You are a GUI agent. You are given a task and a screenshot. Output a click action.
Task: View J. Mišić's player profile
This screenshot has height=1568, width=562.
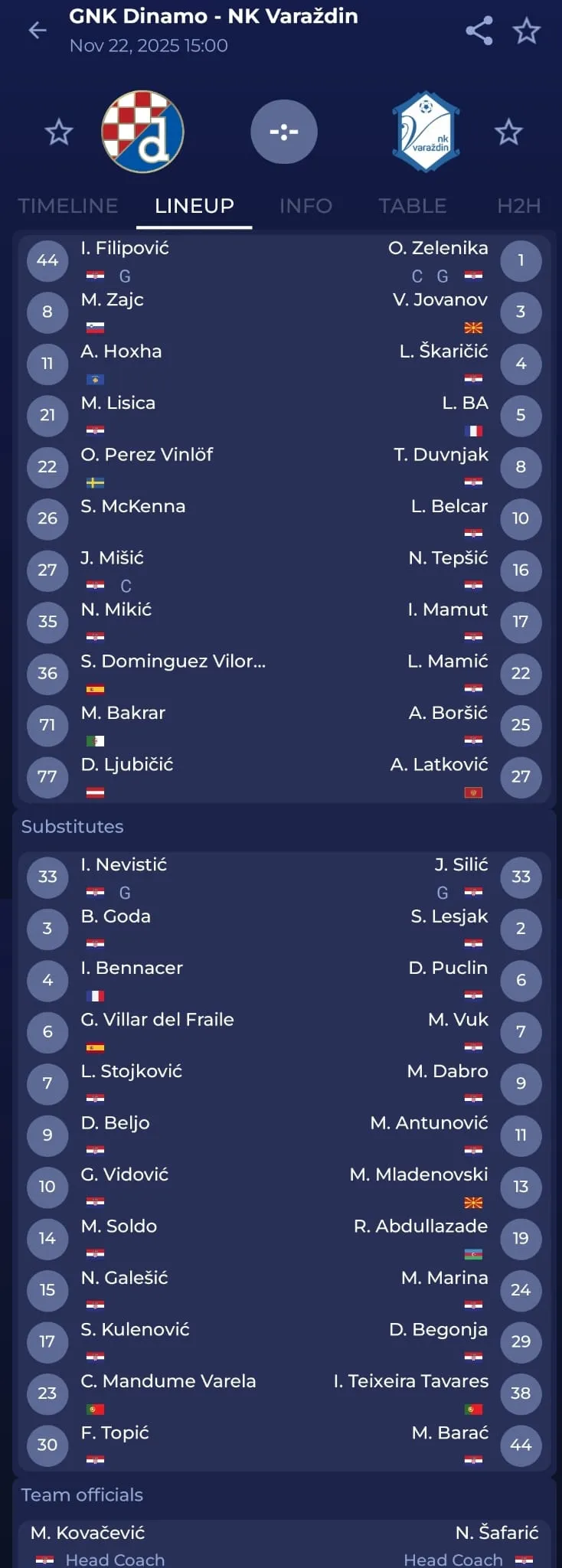pos(113,558)
